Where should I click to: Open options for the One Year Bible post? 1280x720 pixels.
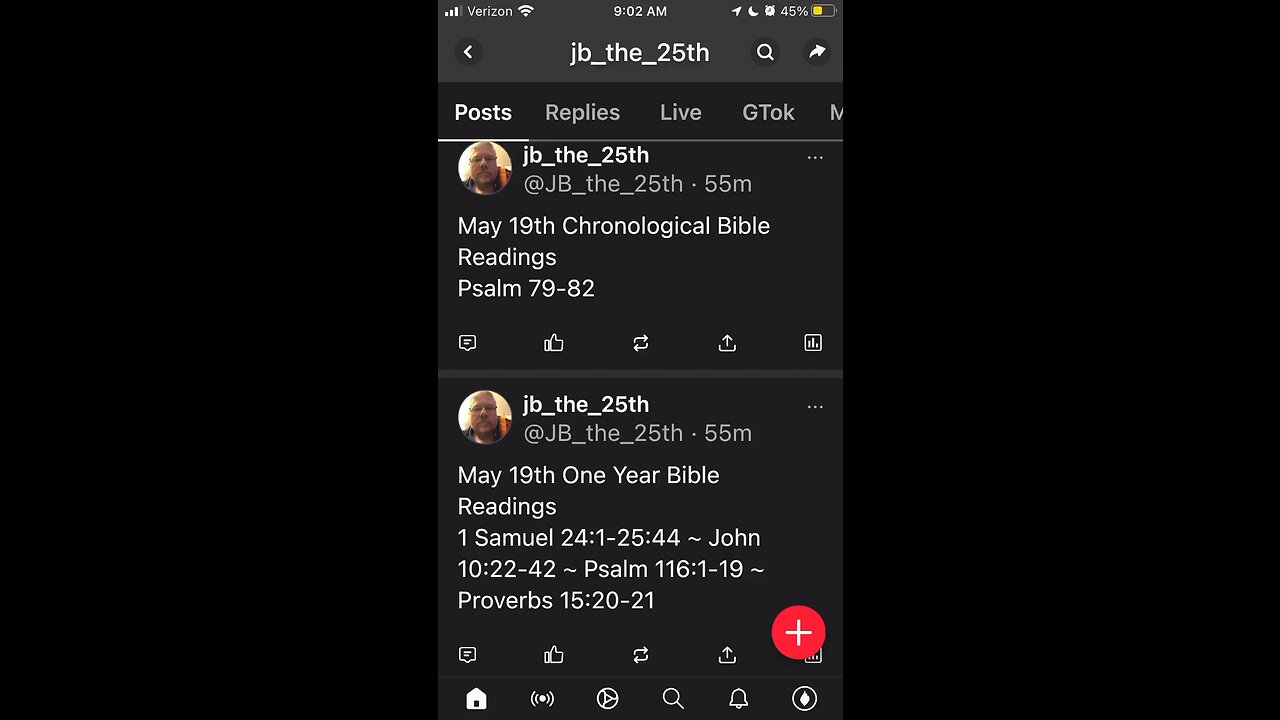pyautogui.click(x=815, y=407)
